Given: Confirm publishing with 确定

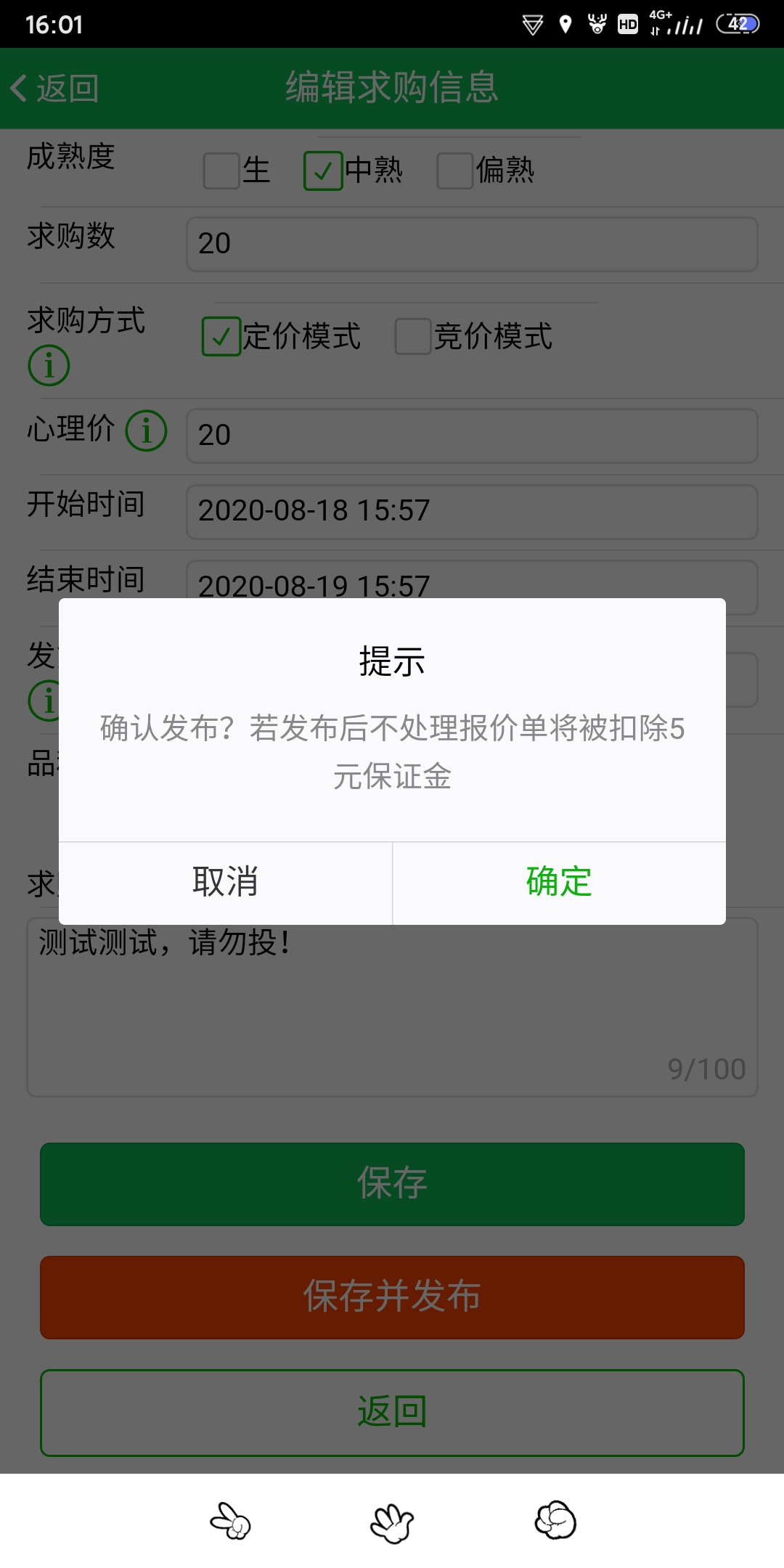Looking at the screenshot, I should coord(558,883).
